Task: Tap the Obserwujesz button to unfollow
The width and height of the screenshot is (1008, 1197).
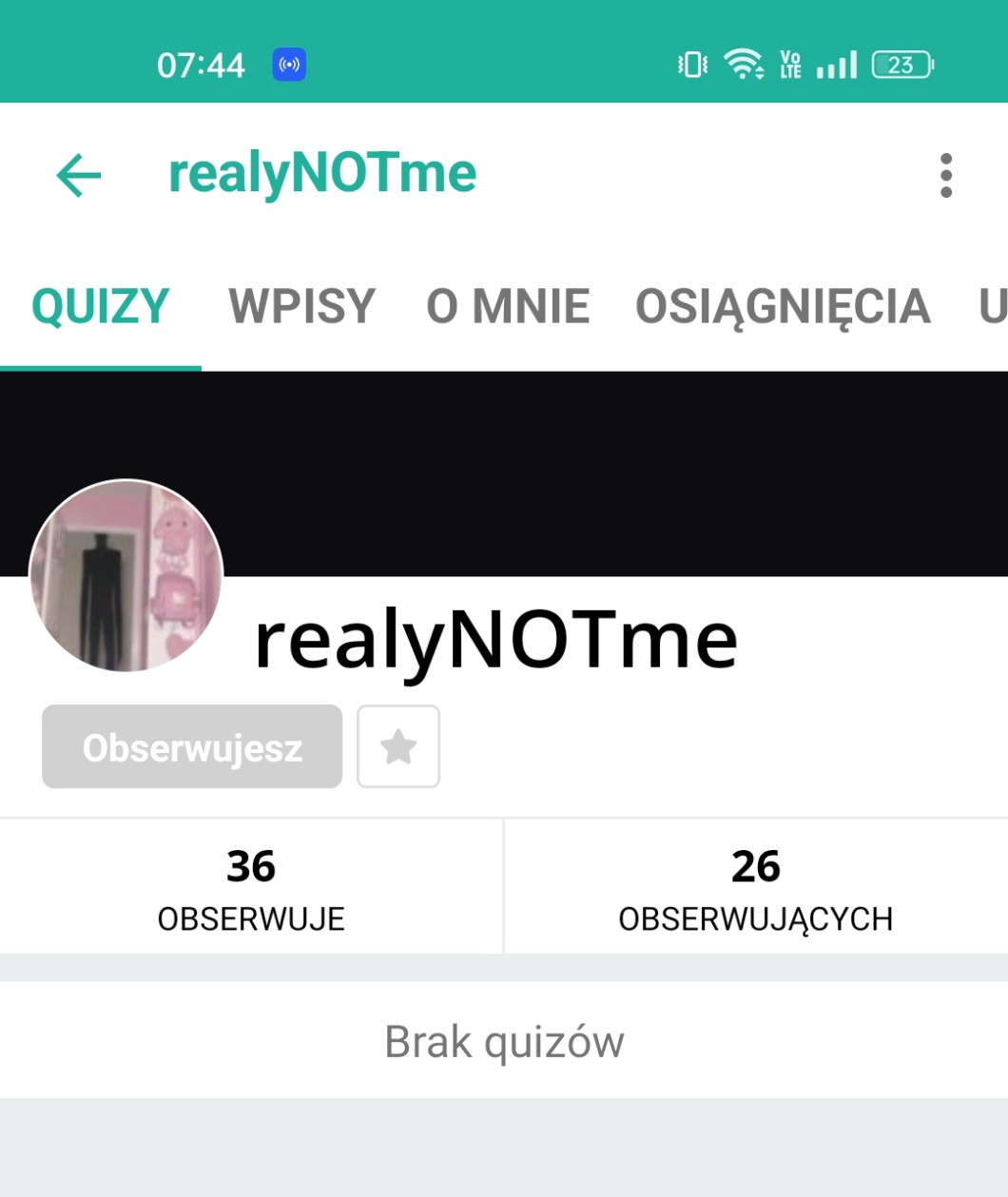Action: point(192,747)
